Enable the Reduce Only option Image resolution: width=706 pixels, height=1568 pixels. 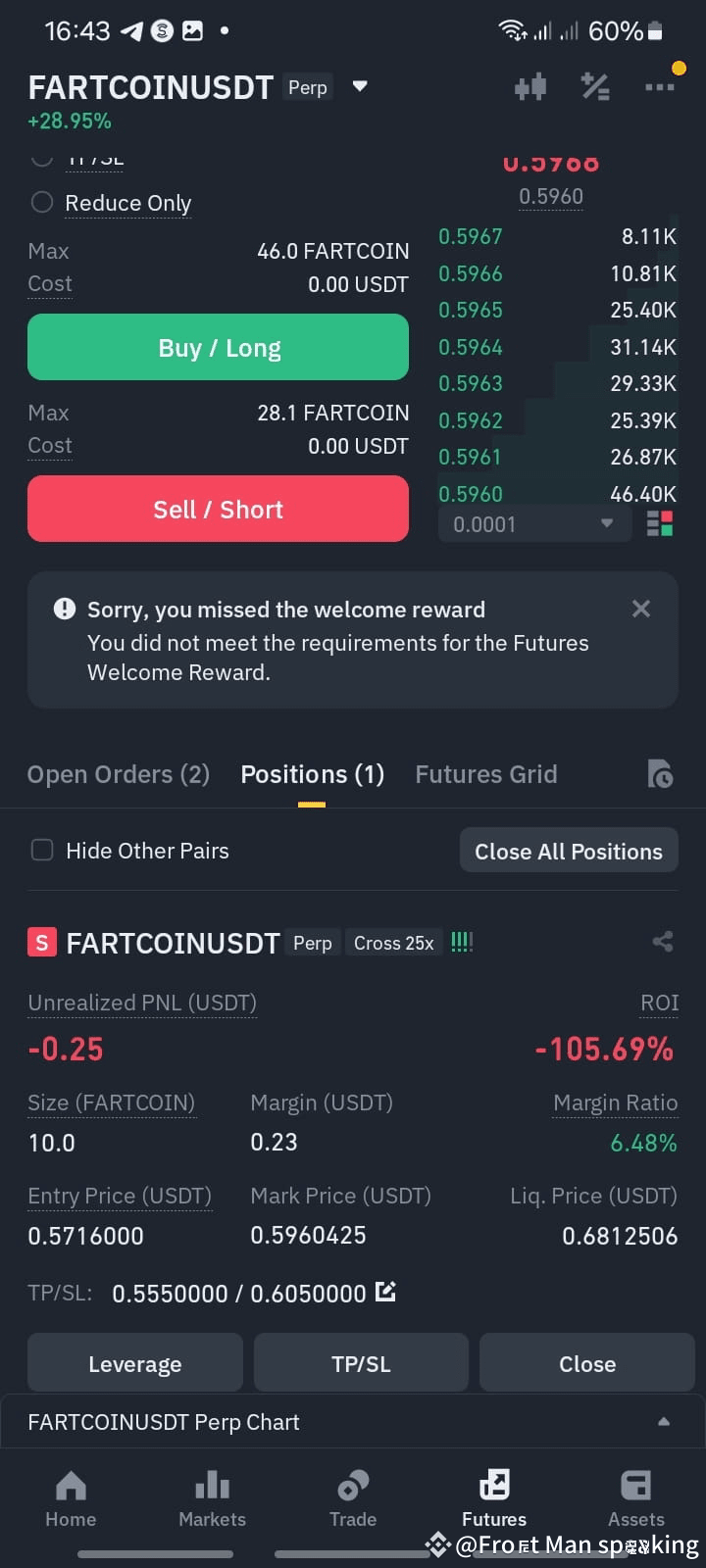point(41,202)
